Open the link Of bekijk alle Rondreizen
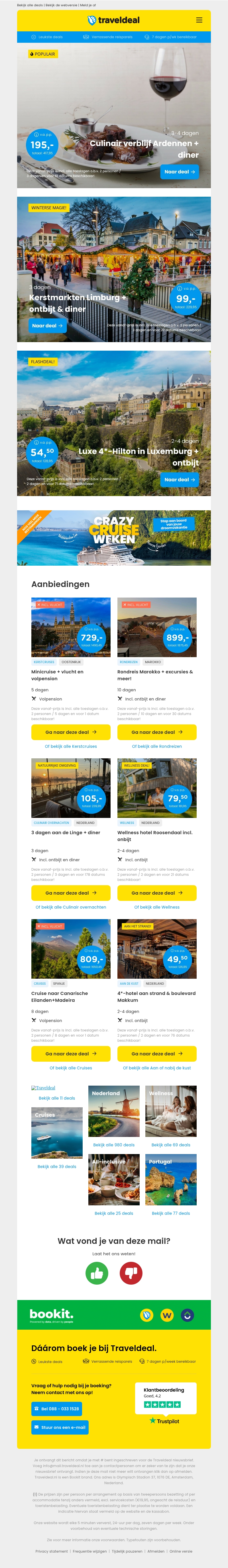The height and width of the screenshot is (1568, 228). [156, 746]
